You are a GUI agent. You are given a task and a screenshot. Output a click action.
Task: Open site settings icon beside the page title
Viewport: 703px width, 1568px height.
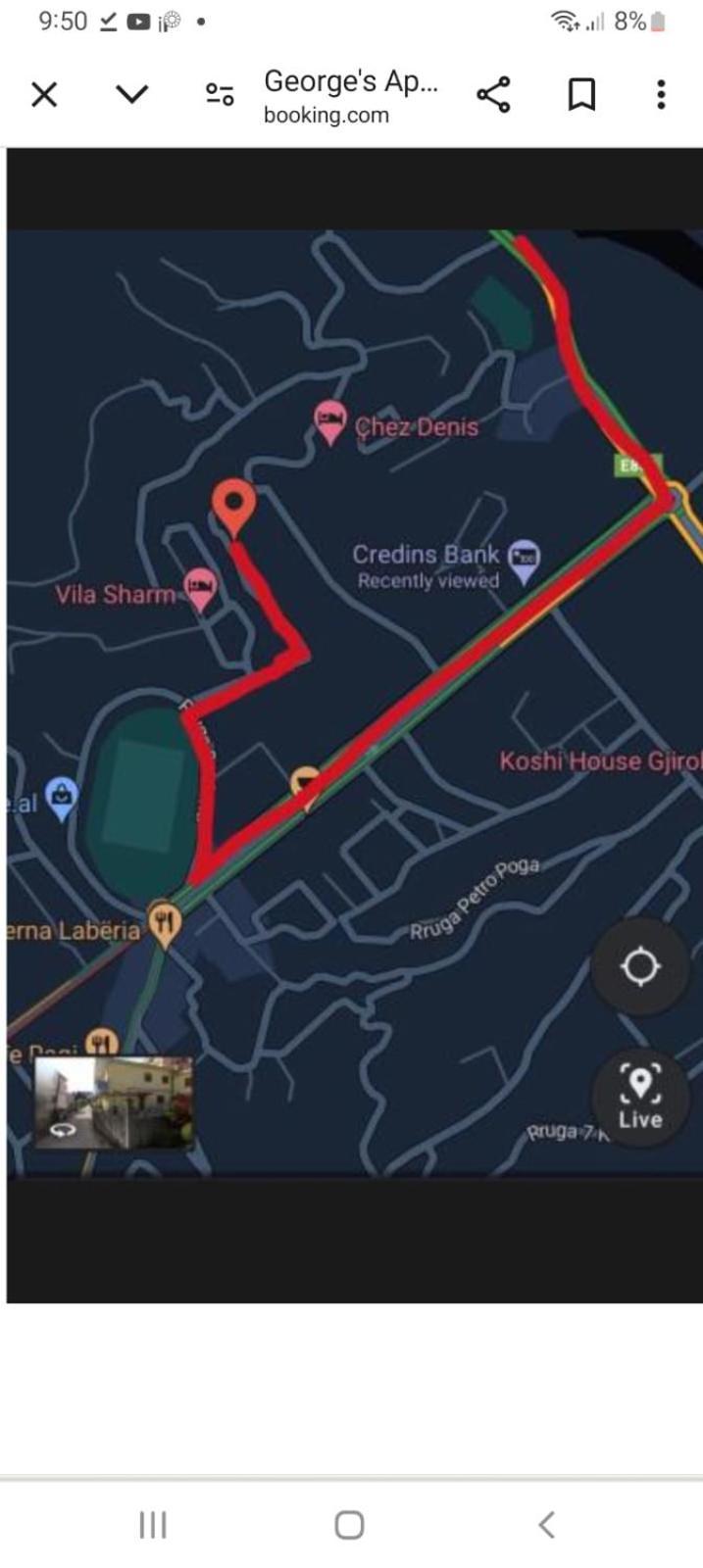(x=220, y=95)
